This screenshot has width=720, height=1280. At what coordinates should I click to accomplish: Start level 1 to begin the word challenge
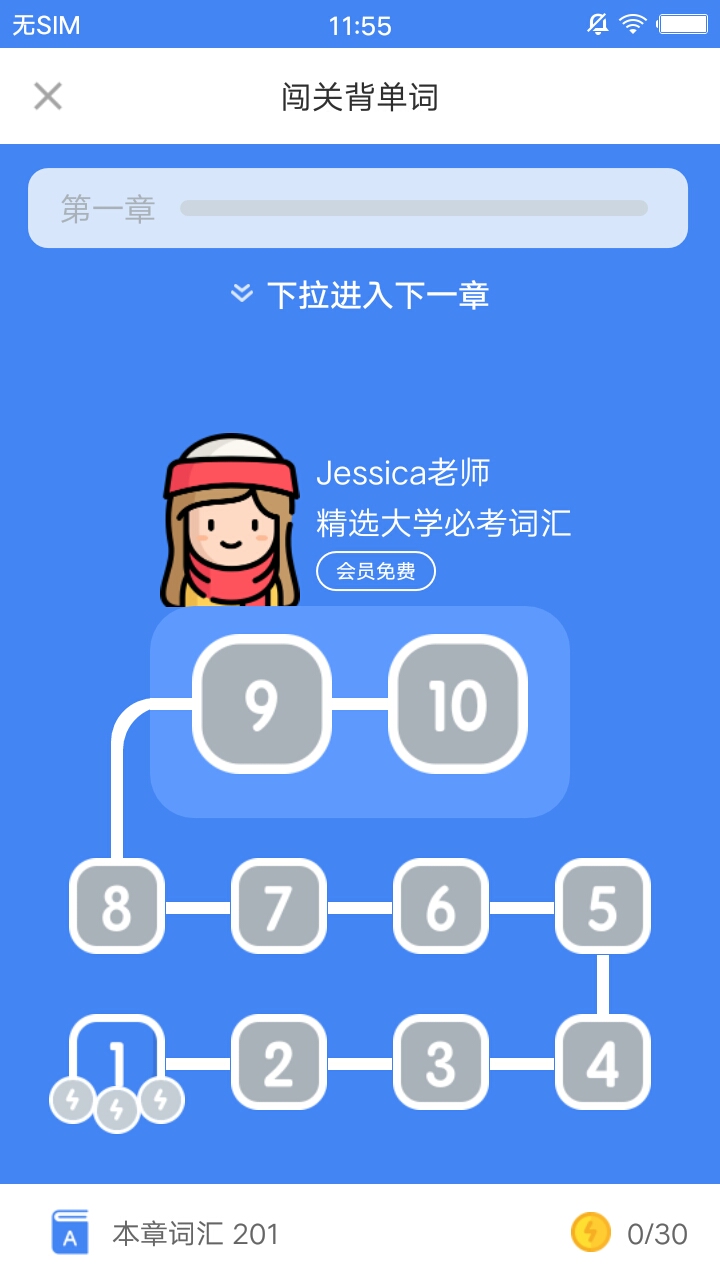(x=116, y=1062)
